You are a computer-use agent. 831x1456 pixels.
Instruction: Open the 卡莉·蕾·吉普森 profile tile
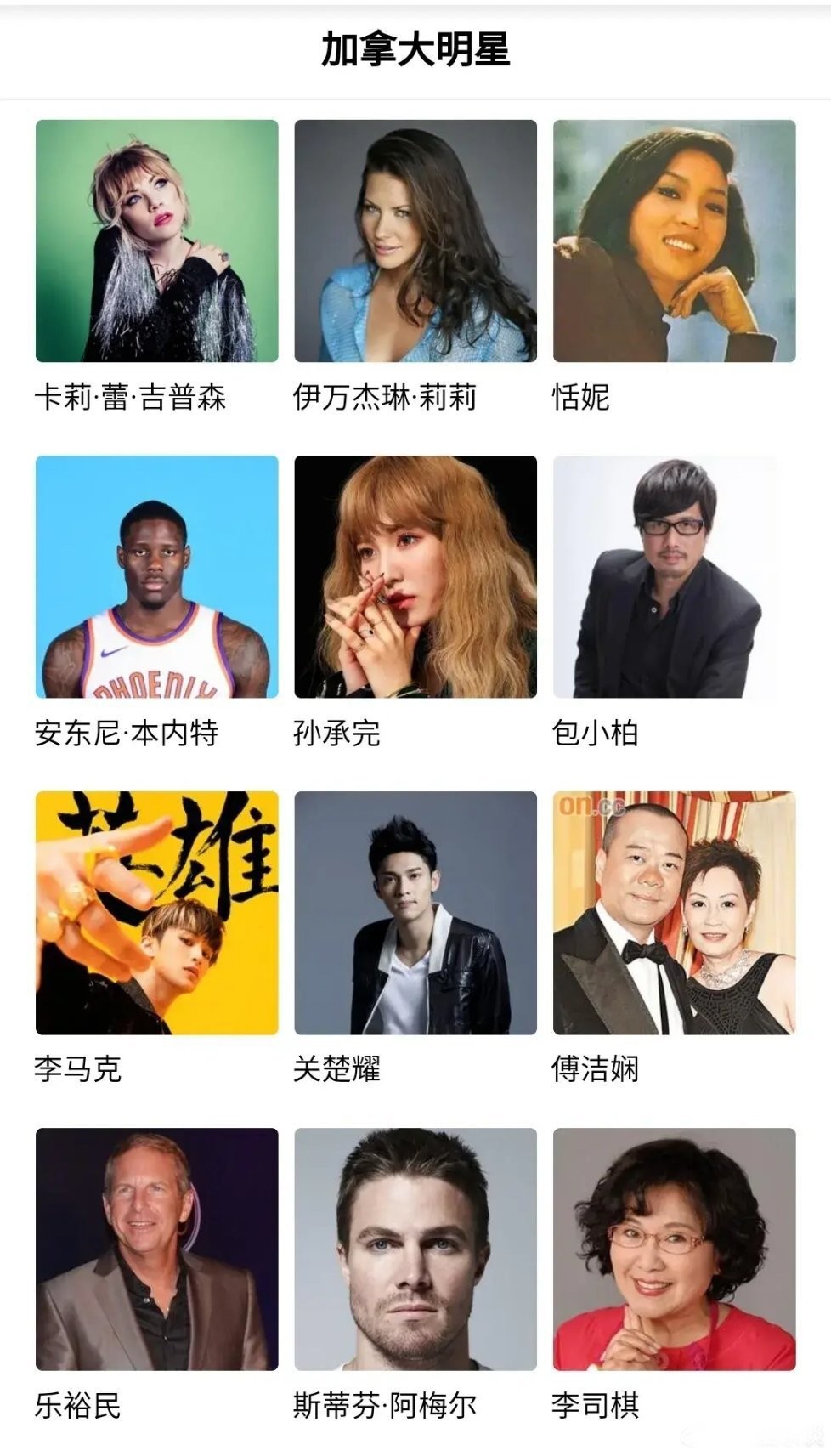click(156, 241)
